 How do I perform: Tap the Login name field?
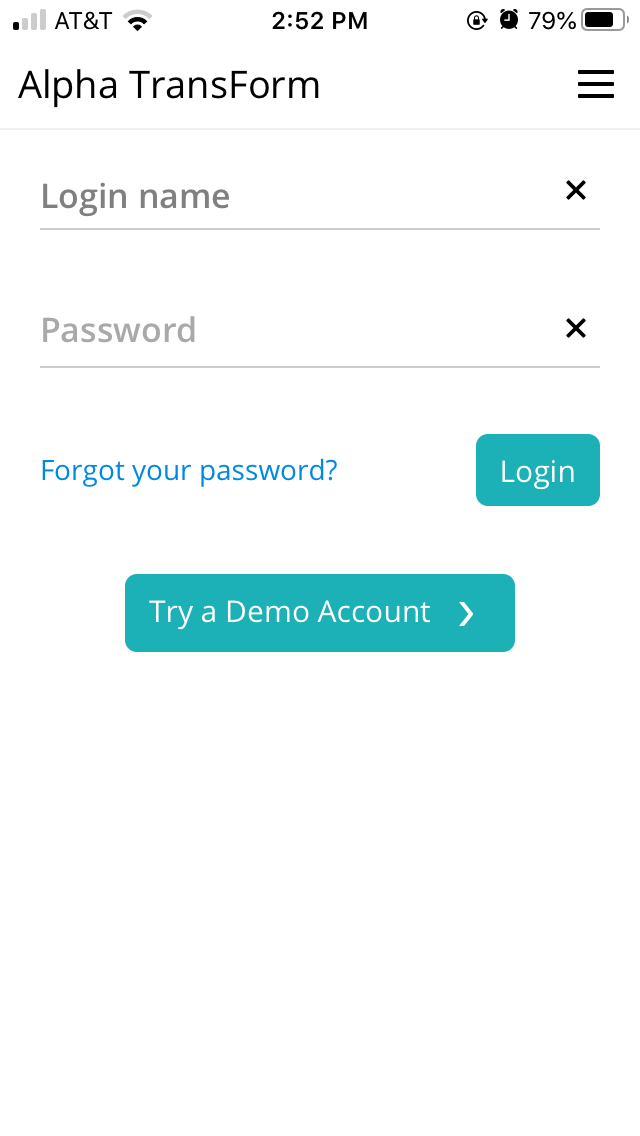point(290,196)
